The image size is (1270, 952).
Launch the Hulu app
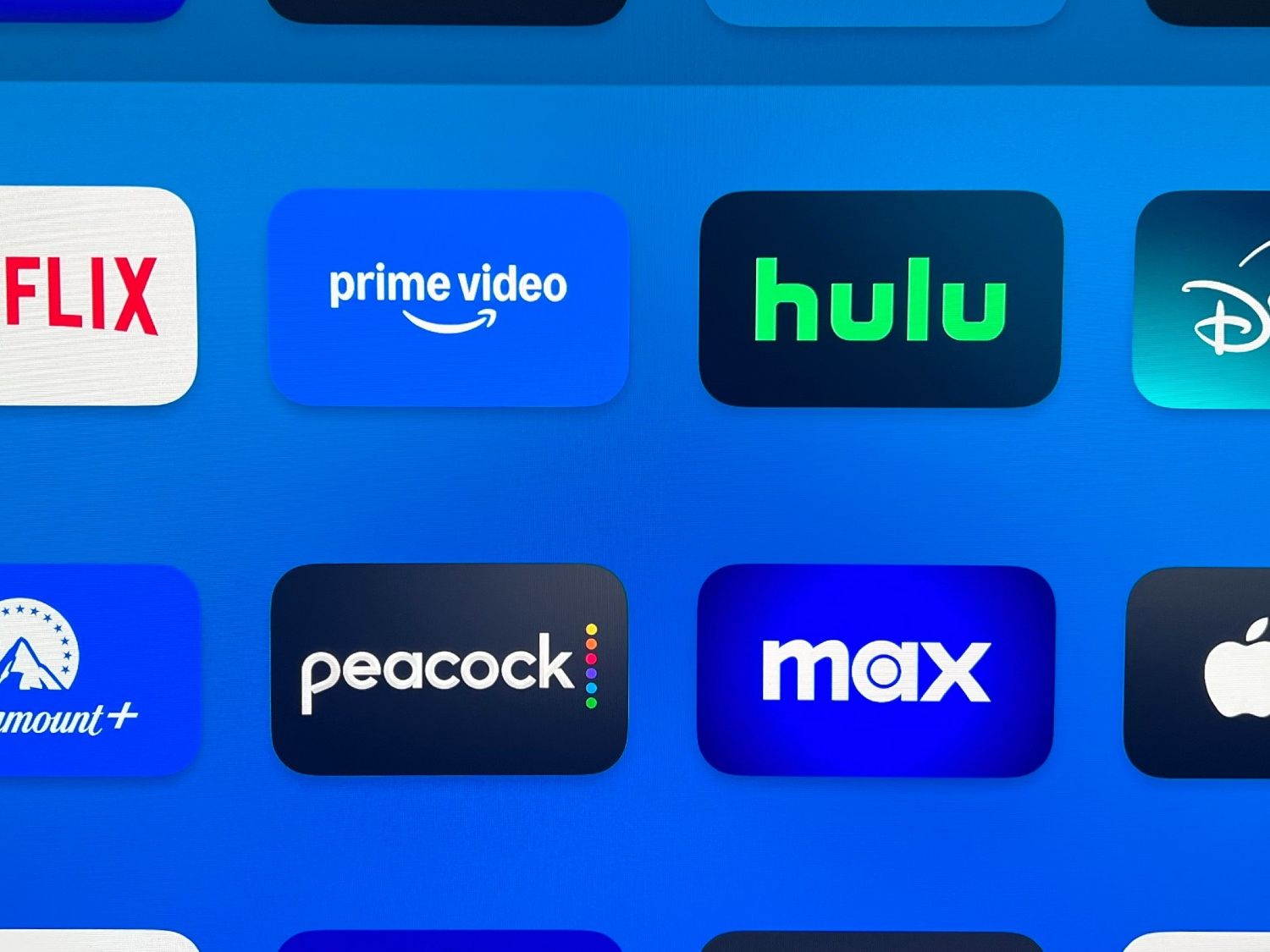point(880,299)
